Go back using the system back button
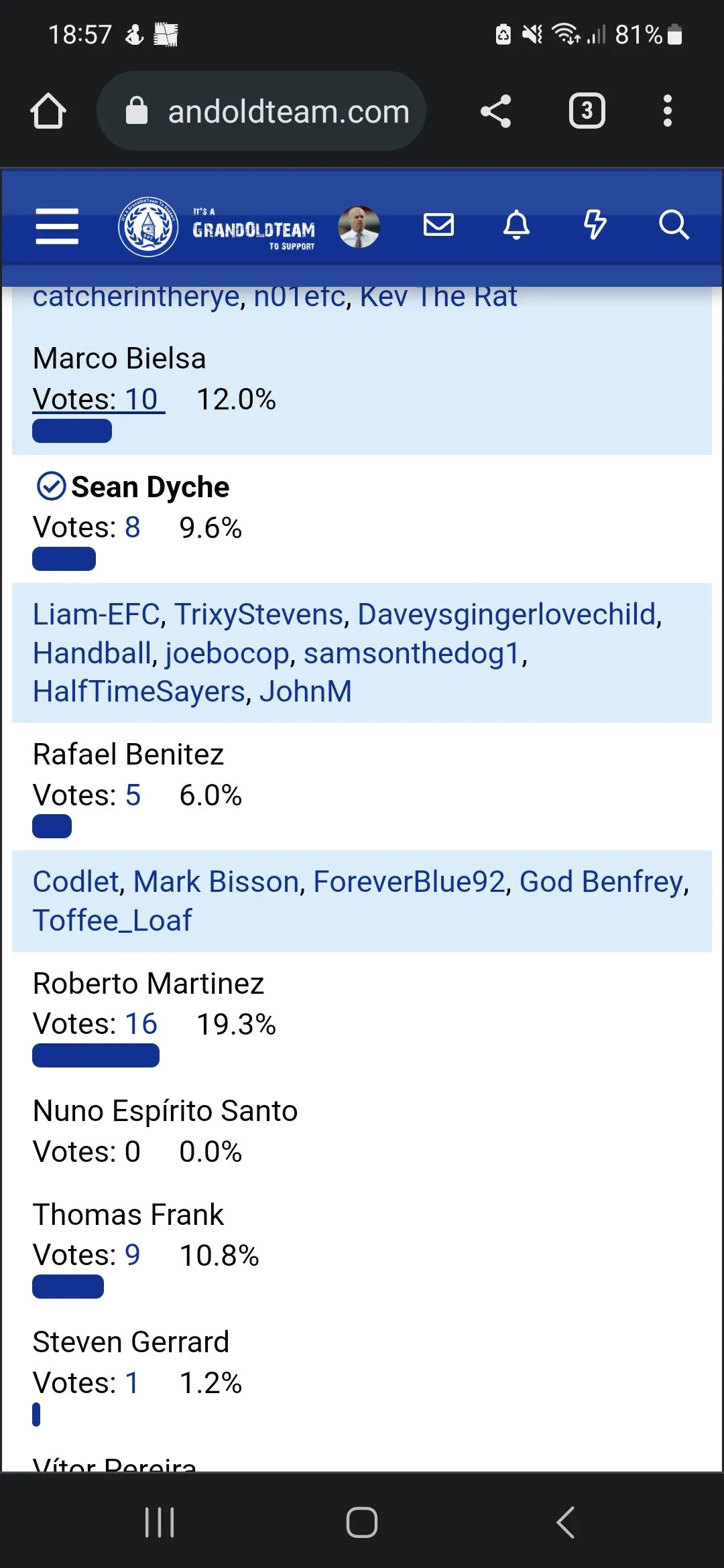This screenshot has width=724, height=1568. (x=565, y=1522)
